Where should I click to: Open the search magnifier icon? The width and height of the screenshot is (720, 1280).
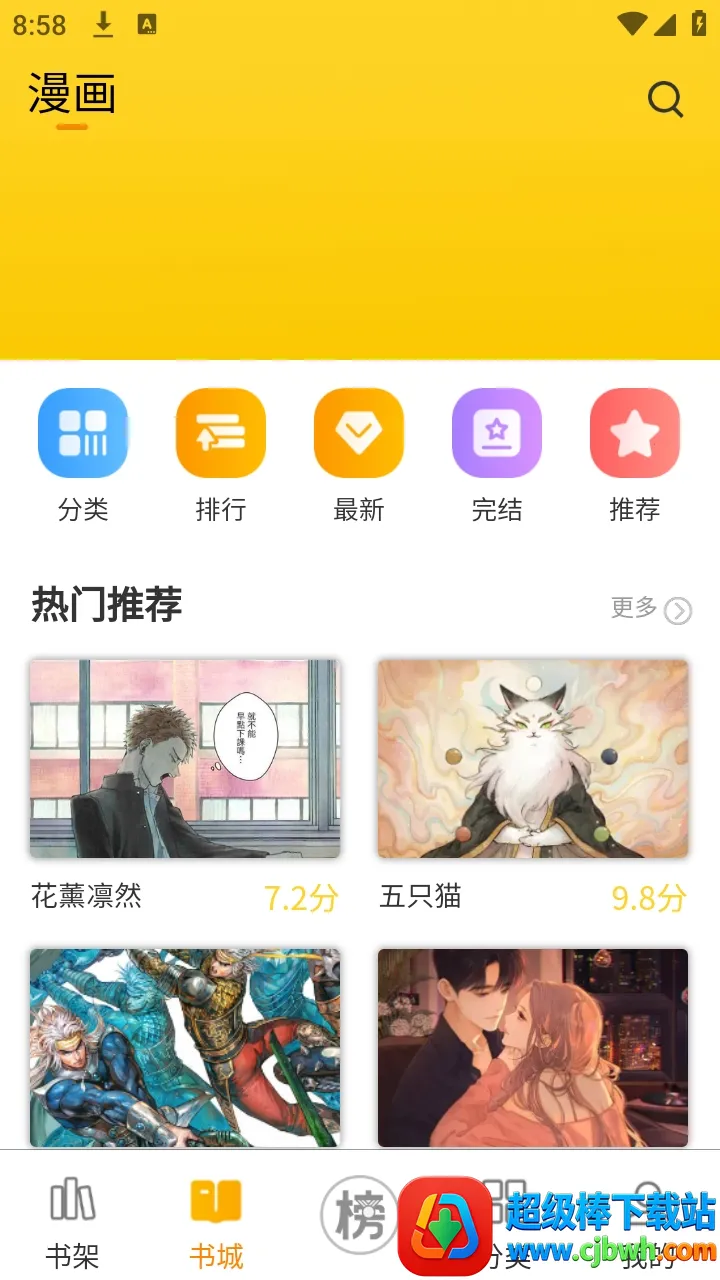665,99
